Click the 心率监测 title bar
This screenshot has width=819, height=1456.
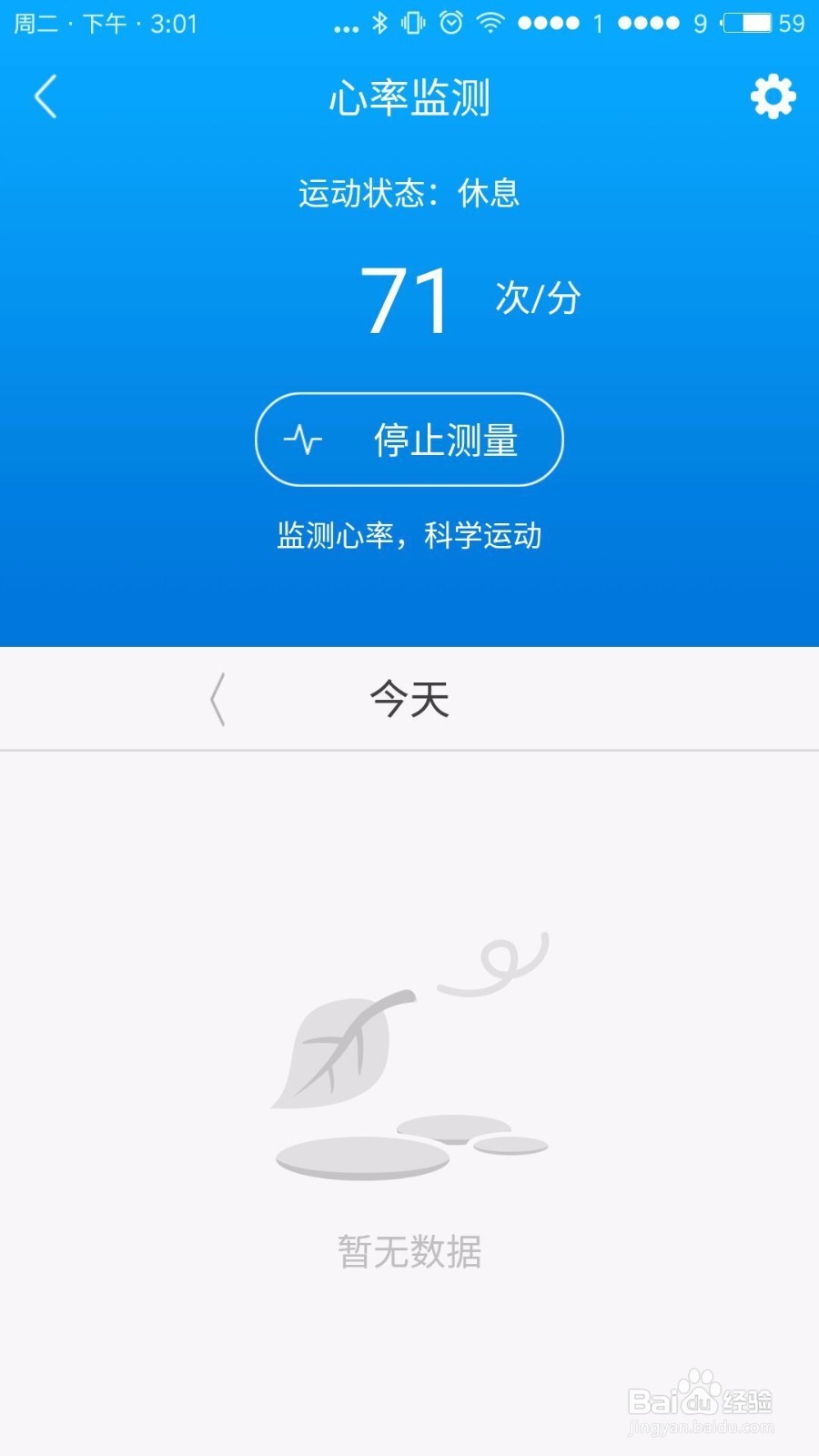pyautogui.click(x=409, y=100)
